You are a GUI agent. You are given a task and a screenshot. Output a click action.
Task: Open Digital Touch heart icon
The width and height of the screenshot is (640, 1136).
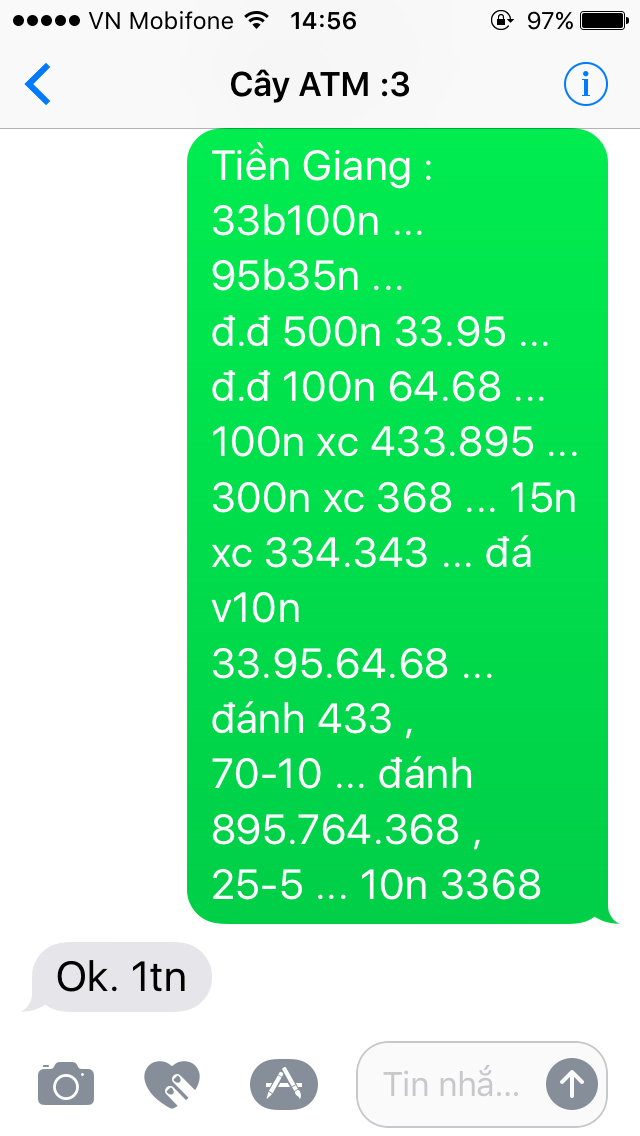[x=172, y=1082]
